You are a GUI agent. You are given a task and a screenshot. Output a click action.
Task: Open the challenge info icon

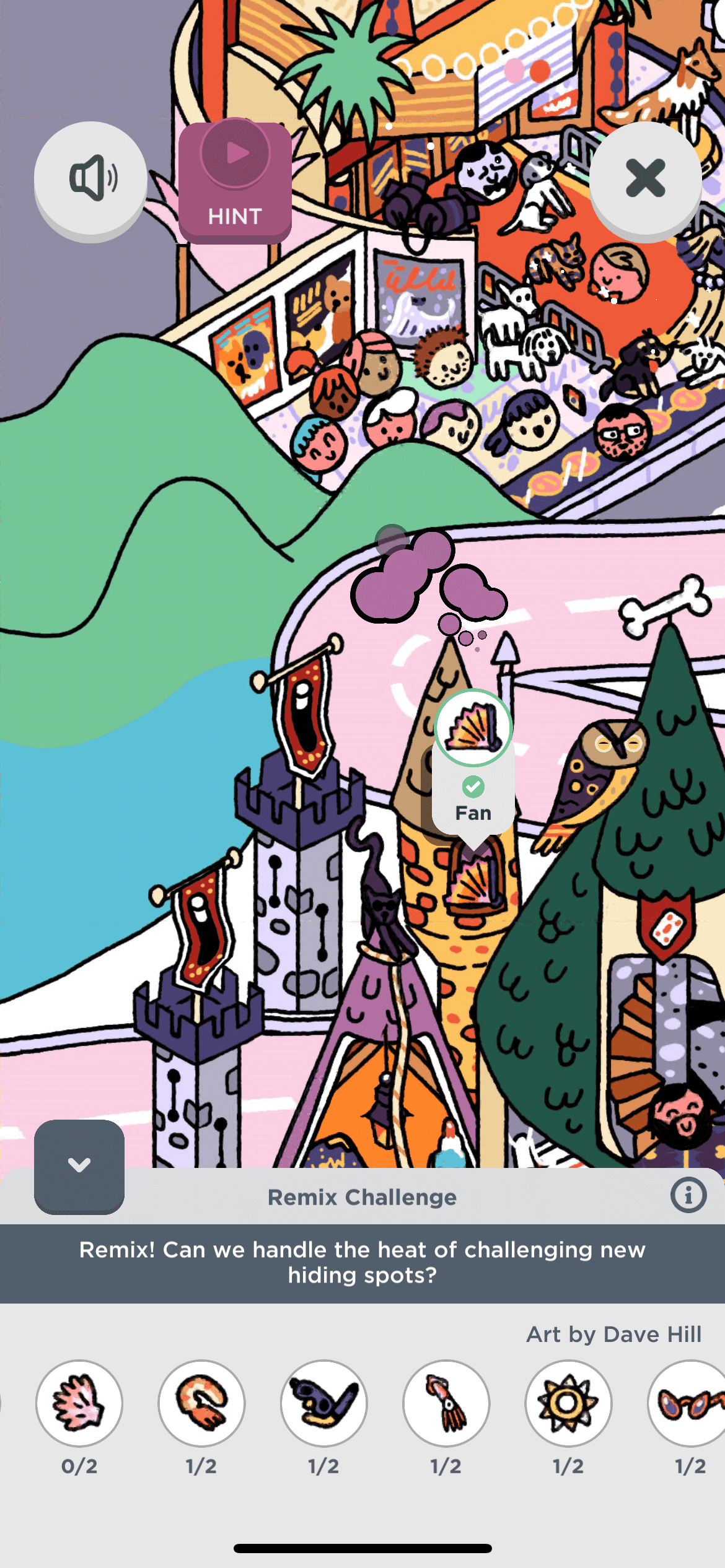coord(688,1195)
